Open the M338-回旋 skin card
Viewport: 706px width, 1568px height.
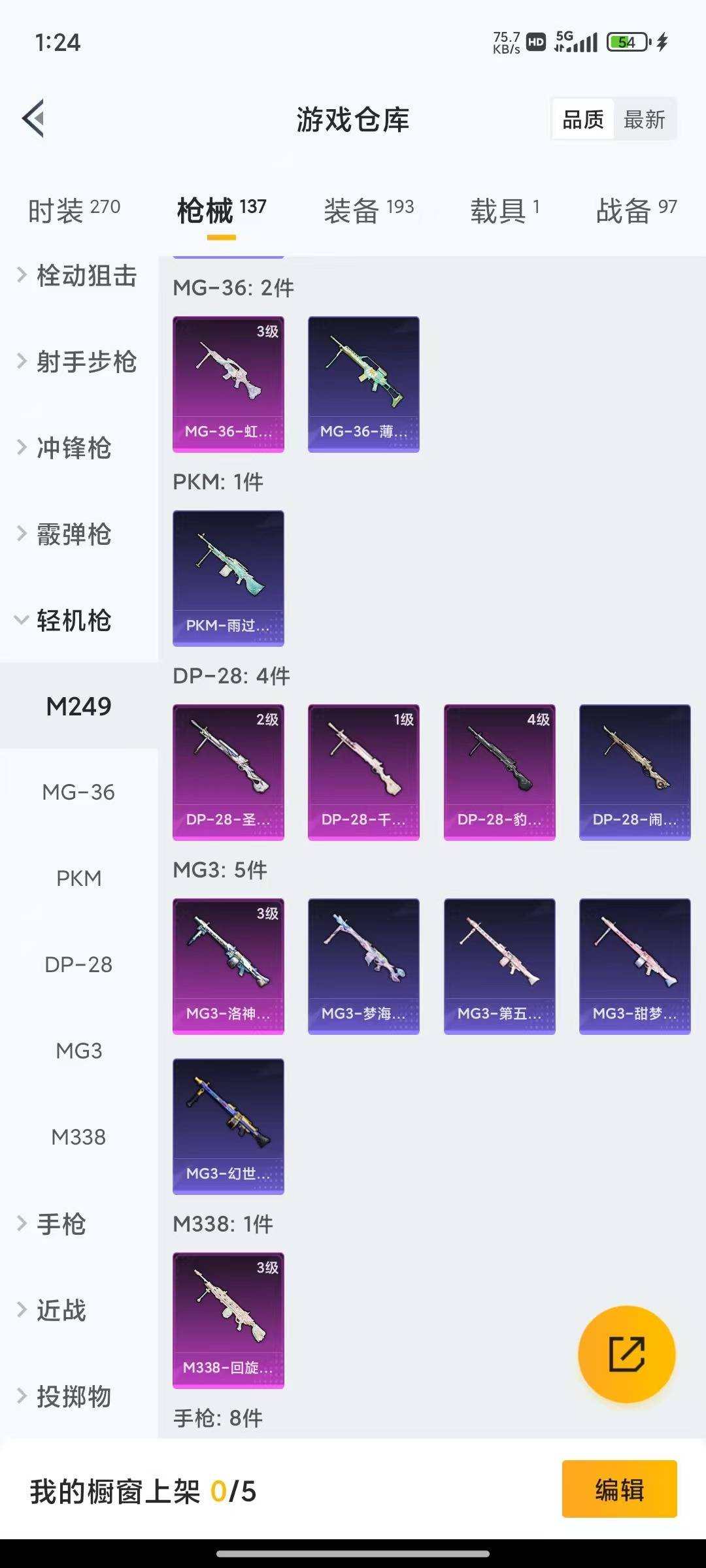(x=228, y=1320)
